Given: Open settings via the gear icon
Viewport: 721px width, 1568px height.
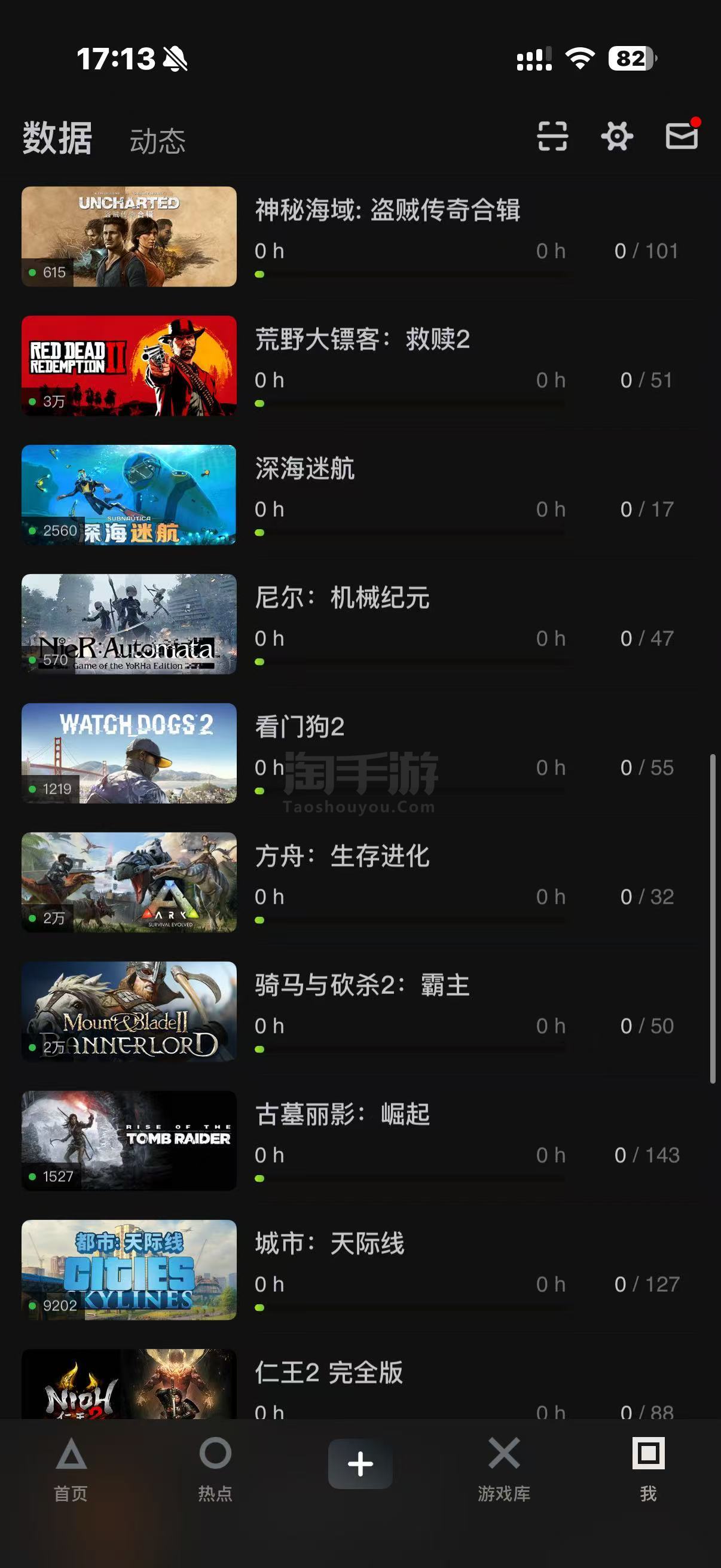Looking at the screenshot, I should click(x=617, y=136).
